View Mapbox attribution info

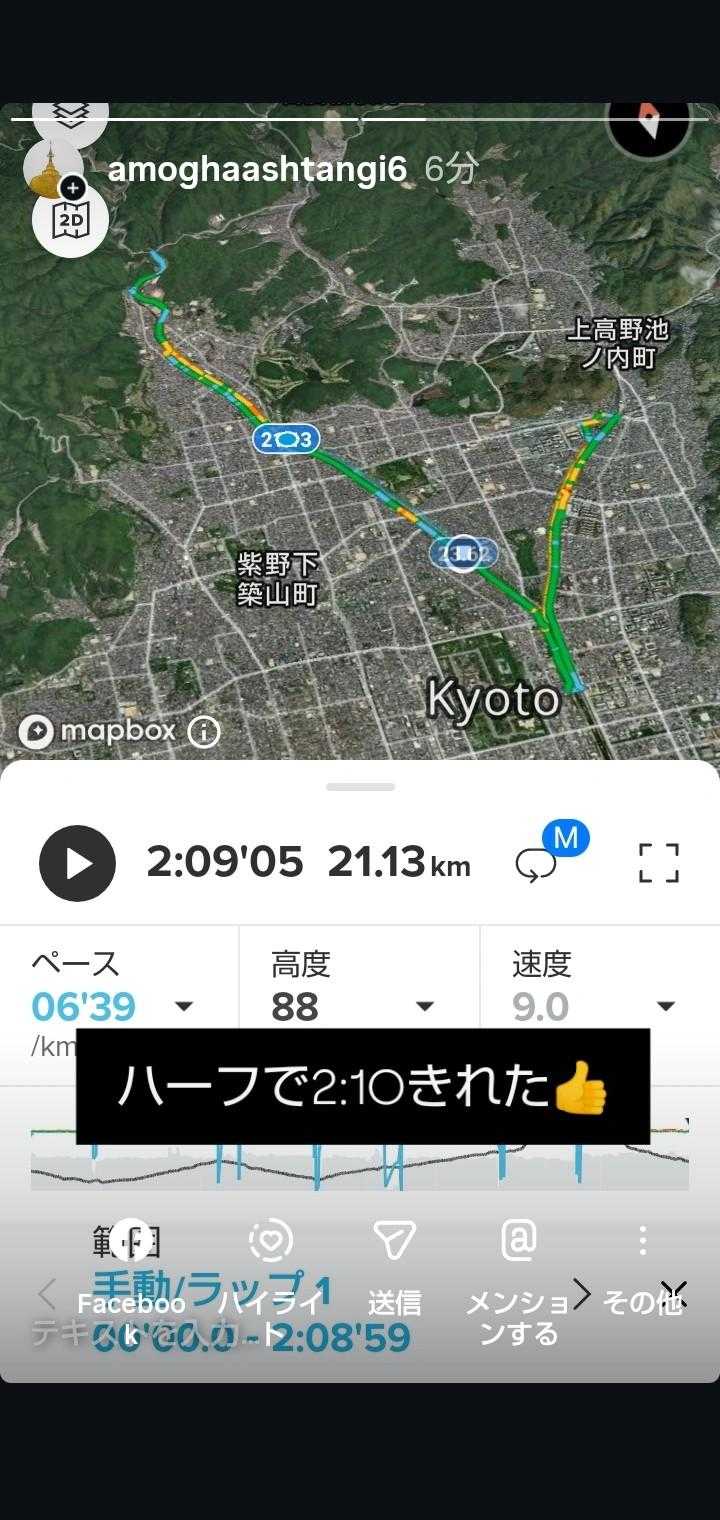pyautogui.click(x=204, y=732)
